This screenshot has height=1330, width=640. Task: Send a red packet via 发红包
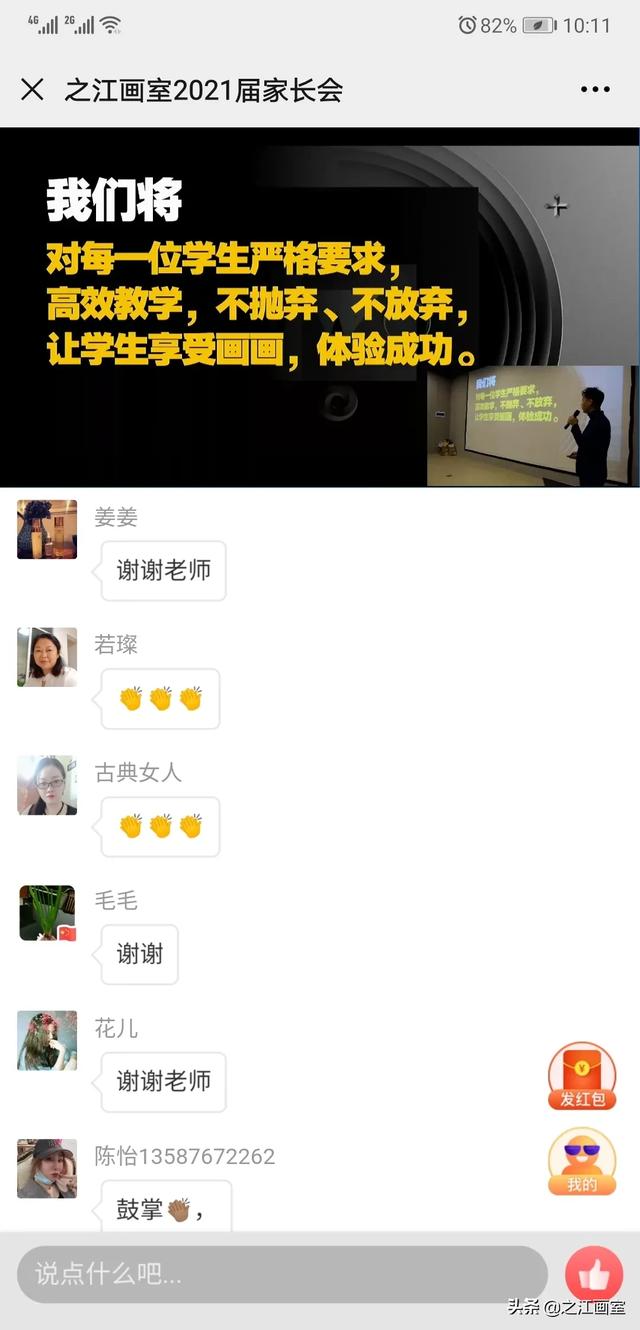(x=581, y=1076)
